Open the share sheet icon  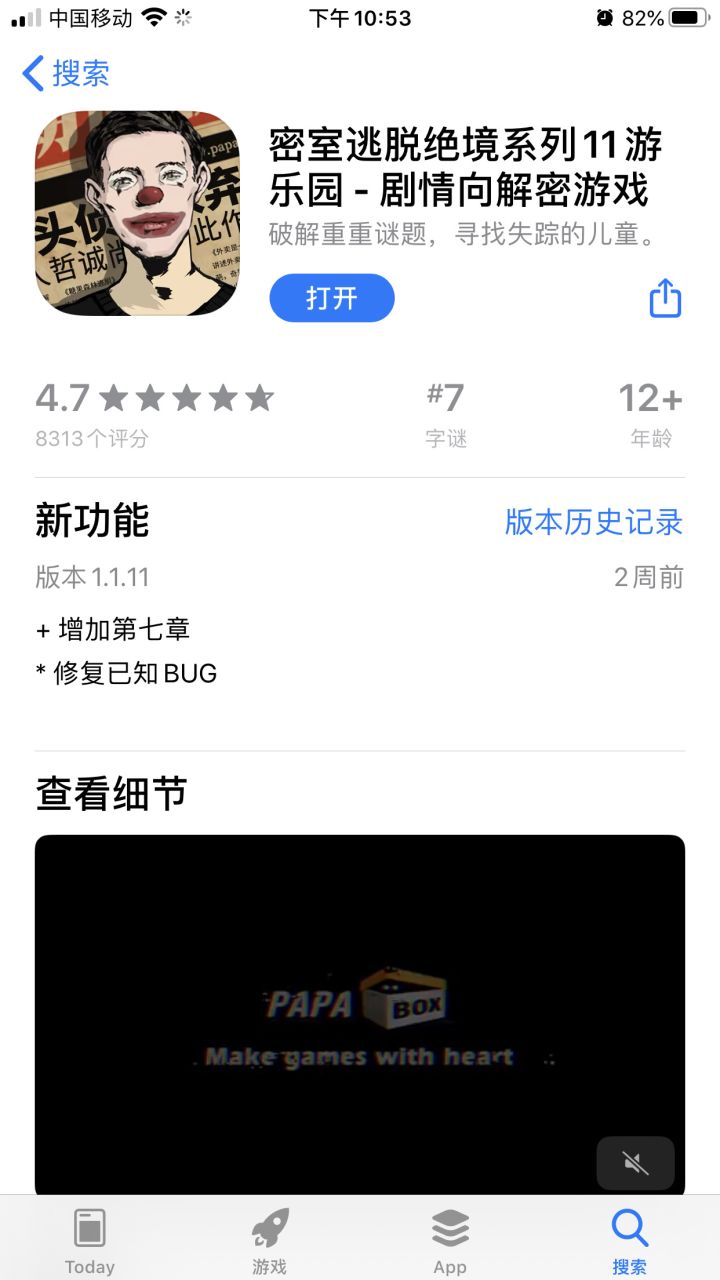665,298
